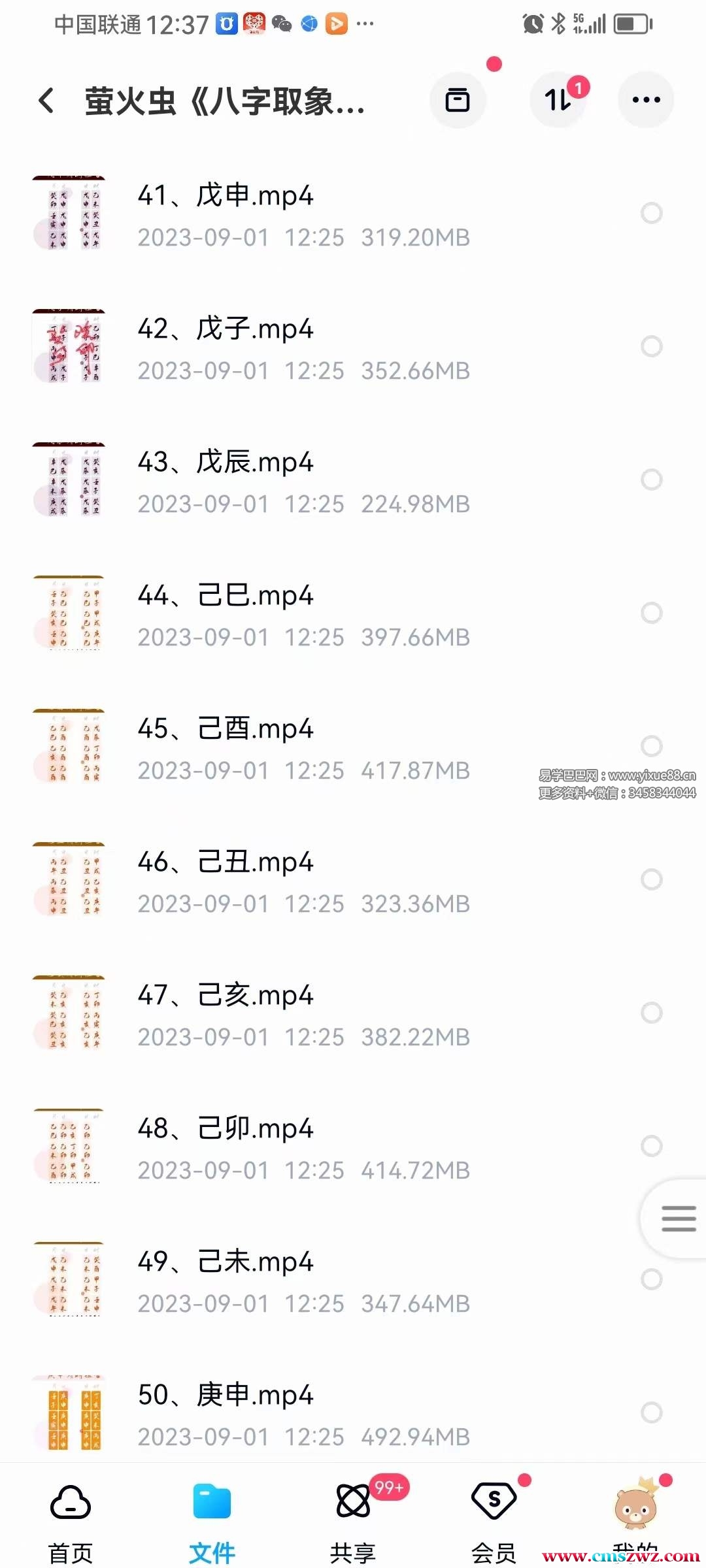Open the 45、己酉.mp4 file
The width and height of the screenshot is (706, 1568).
[226, 728]
